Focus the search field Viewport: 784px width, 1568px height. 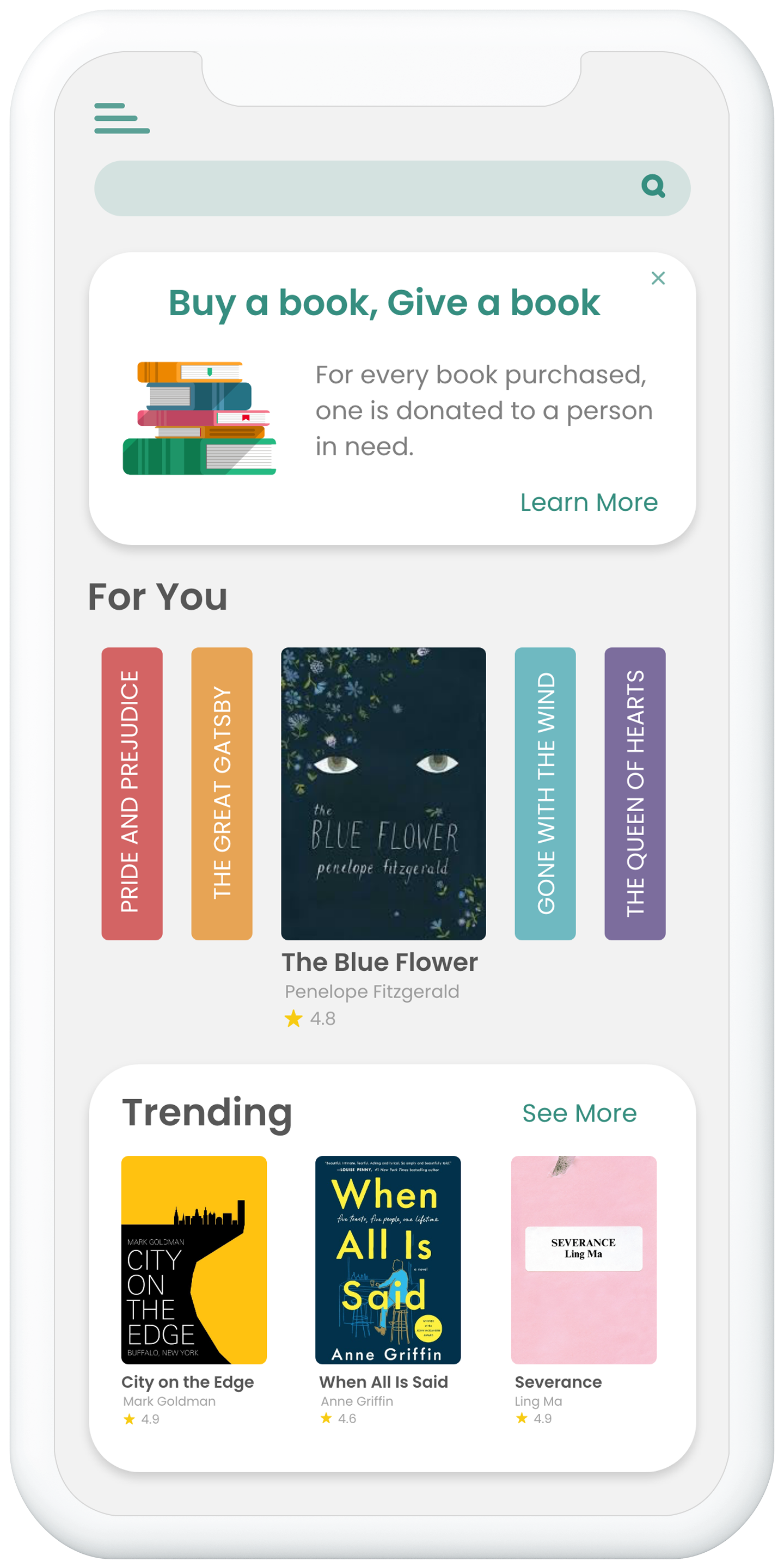point(392,188)
